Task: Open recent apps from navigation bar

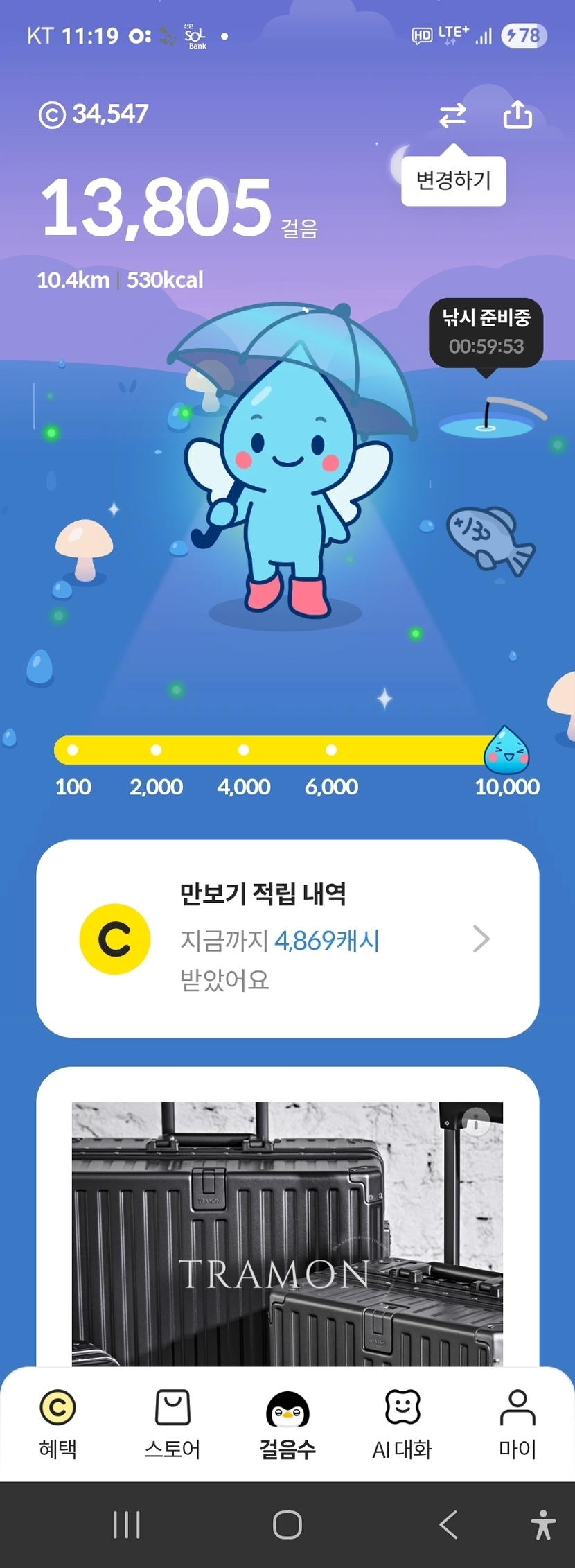Action: coord(127,1525)
